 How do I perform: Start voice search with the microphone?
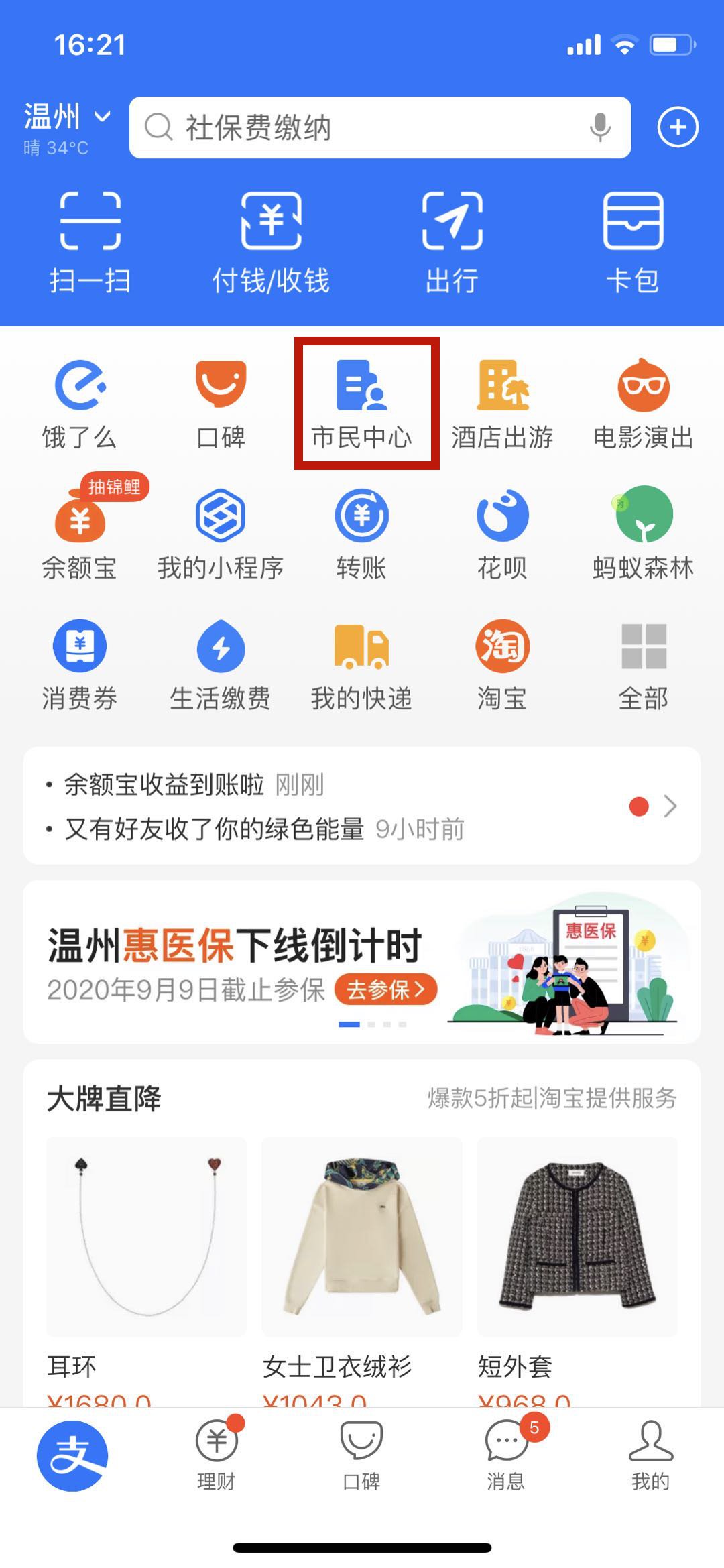click(x=600, y=127)
